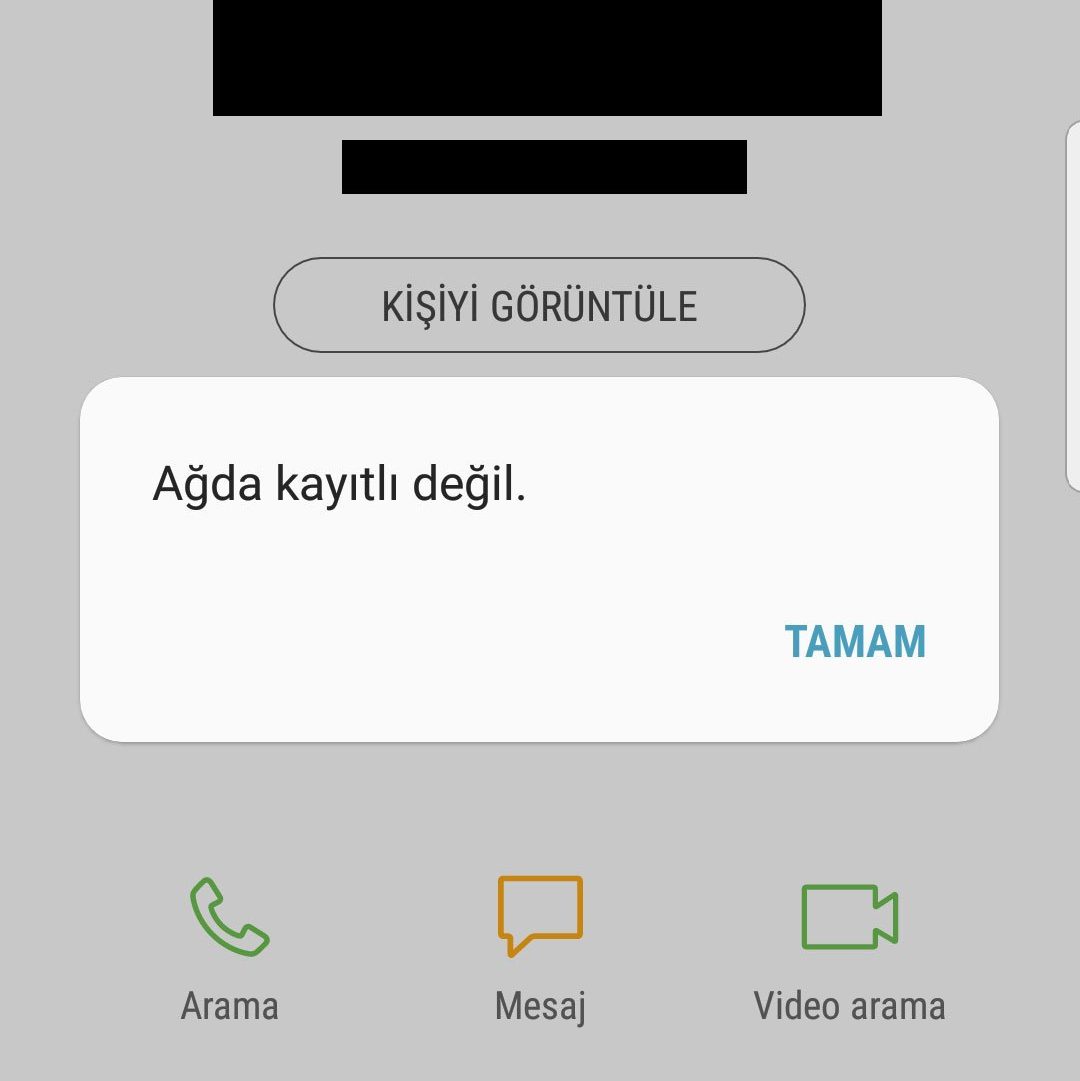
Task: Tap the Arama label under the phone icon
Action: coord(228,1006)
